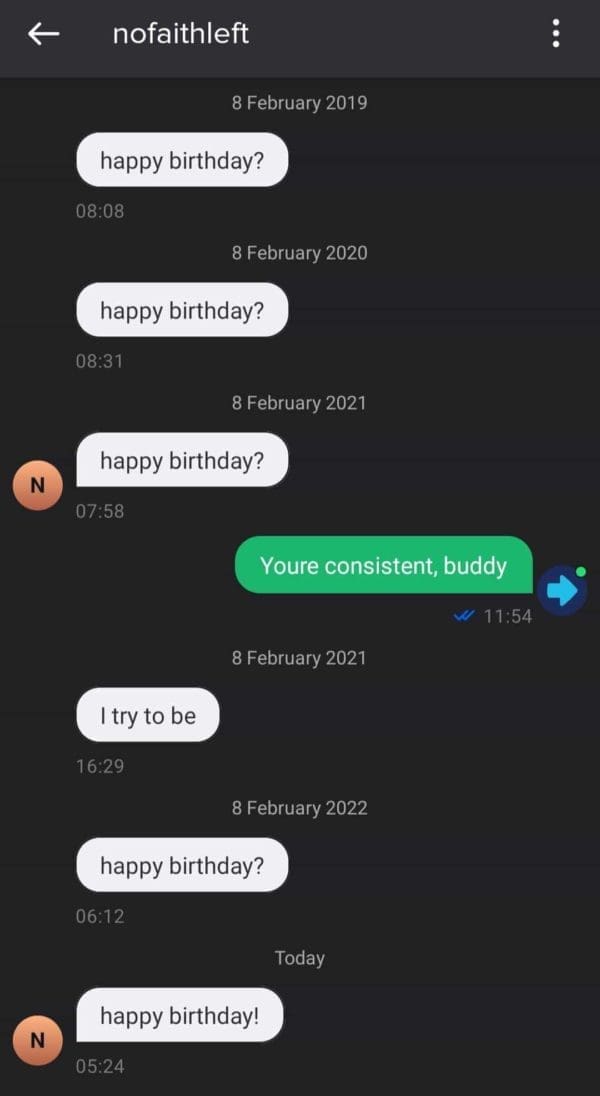
Task: Tap the blue arrow avatar beside sent message
Action: coord(562,590)
